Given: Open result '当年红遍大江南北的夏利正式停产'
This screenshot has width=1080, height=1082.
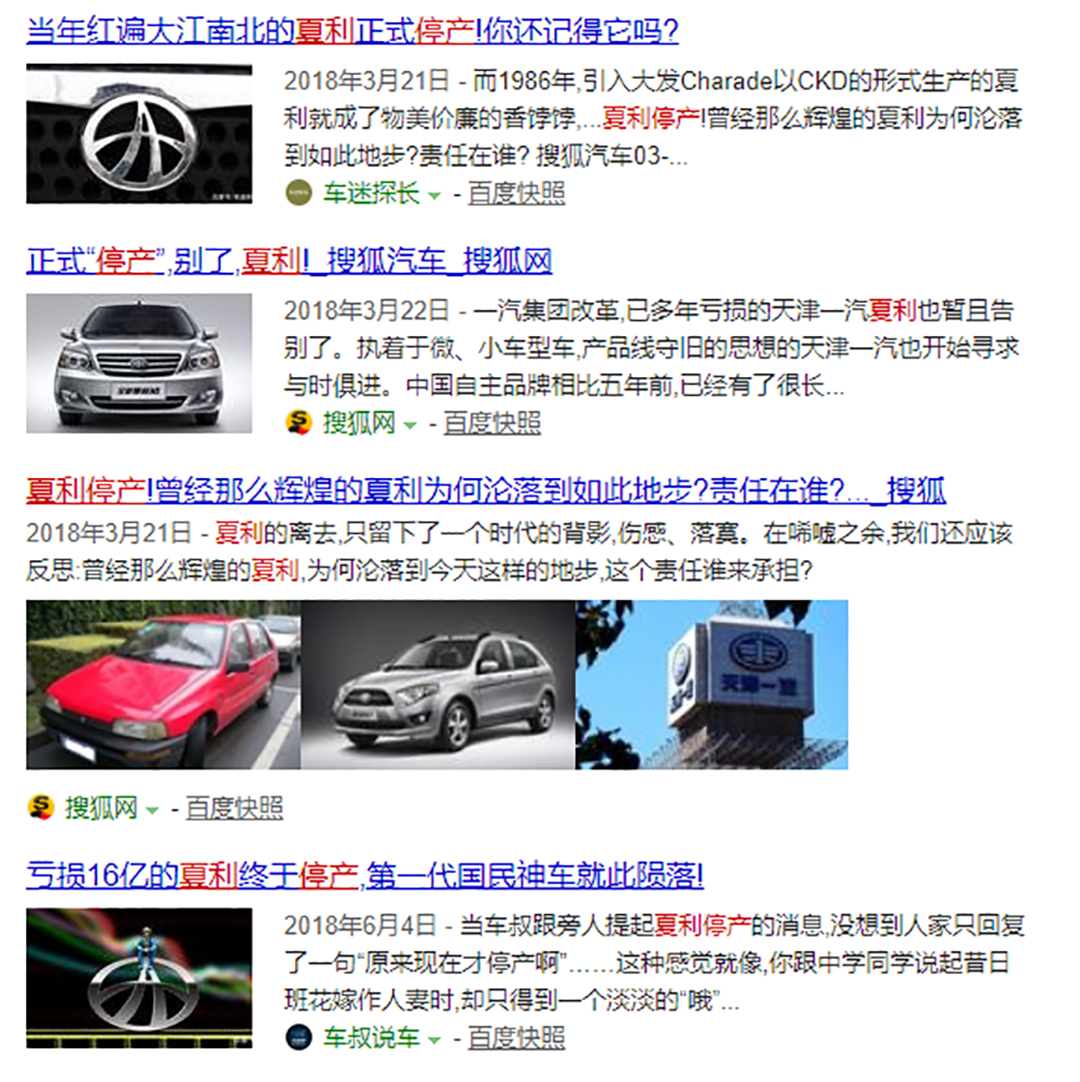Looking at the screenshot, I should coord(352,32).
